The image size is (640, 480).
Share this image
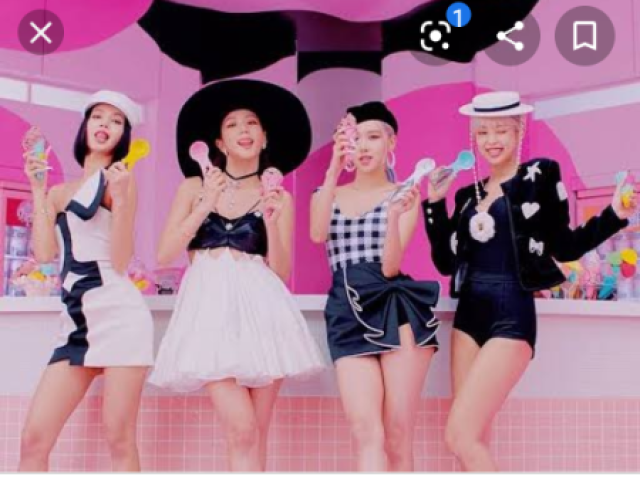click(x=511, y=36)
